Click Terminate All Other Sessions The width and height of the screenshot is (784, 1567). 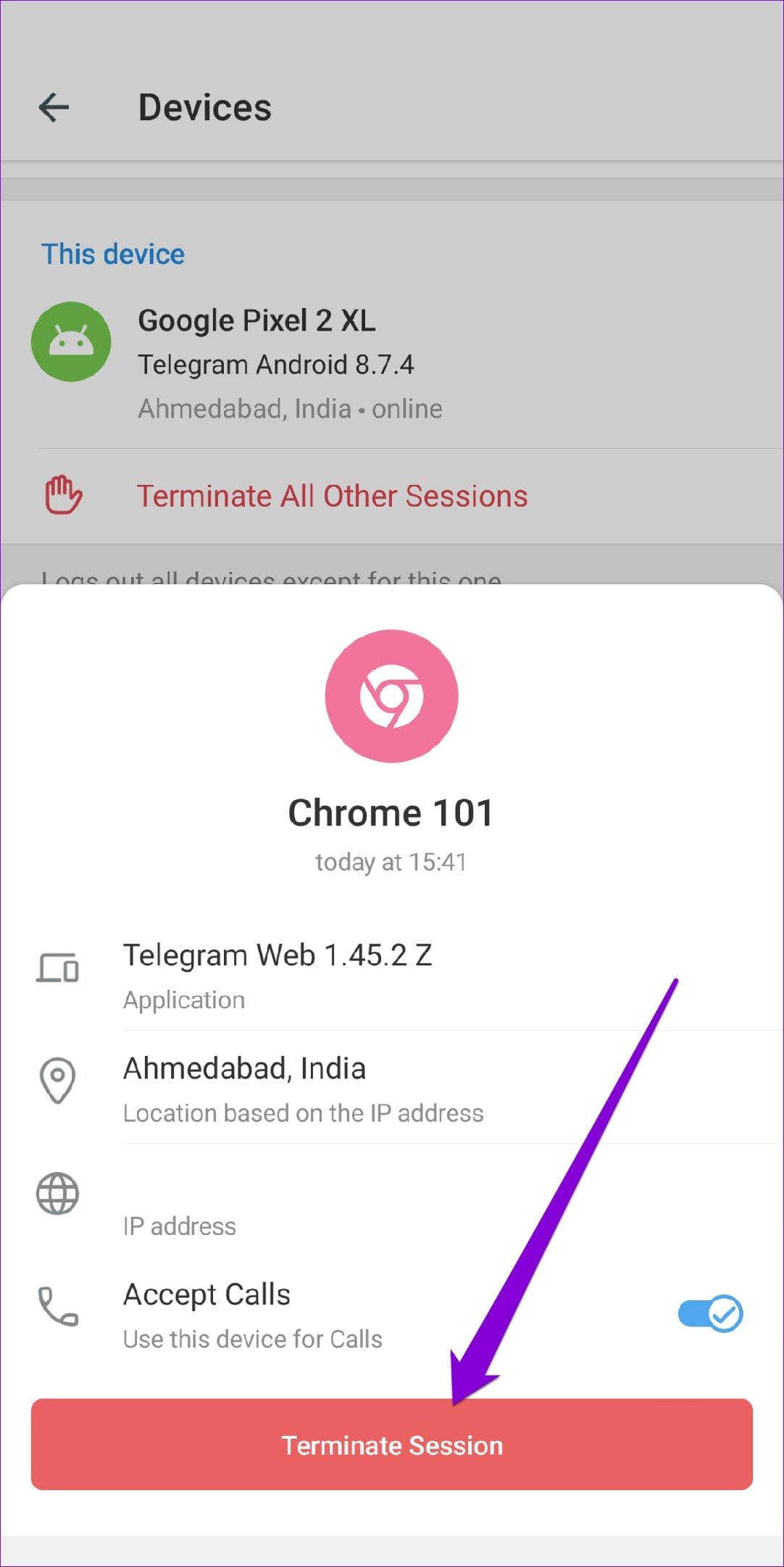pyautogui.click(x=333, y=495)
